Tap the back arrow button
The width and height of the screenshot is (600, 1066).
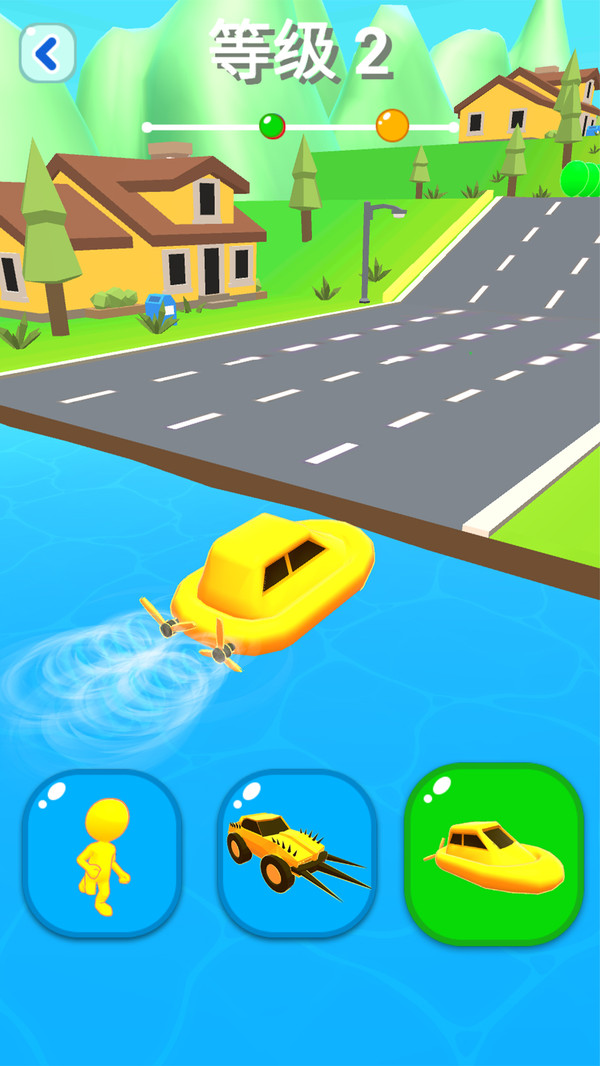click(47, 54)
